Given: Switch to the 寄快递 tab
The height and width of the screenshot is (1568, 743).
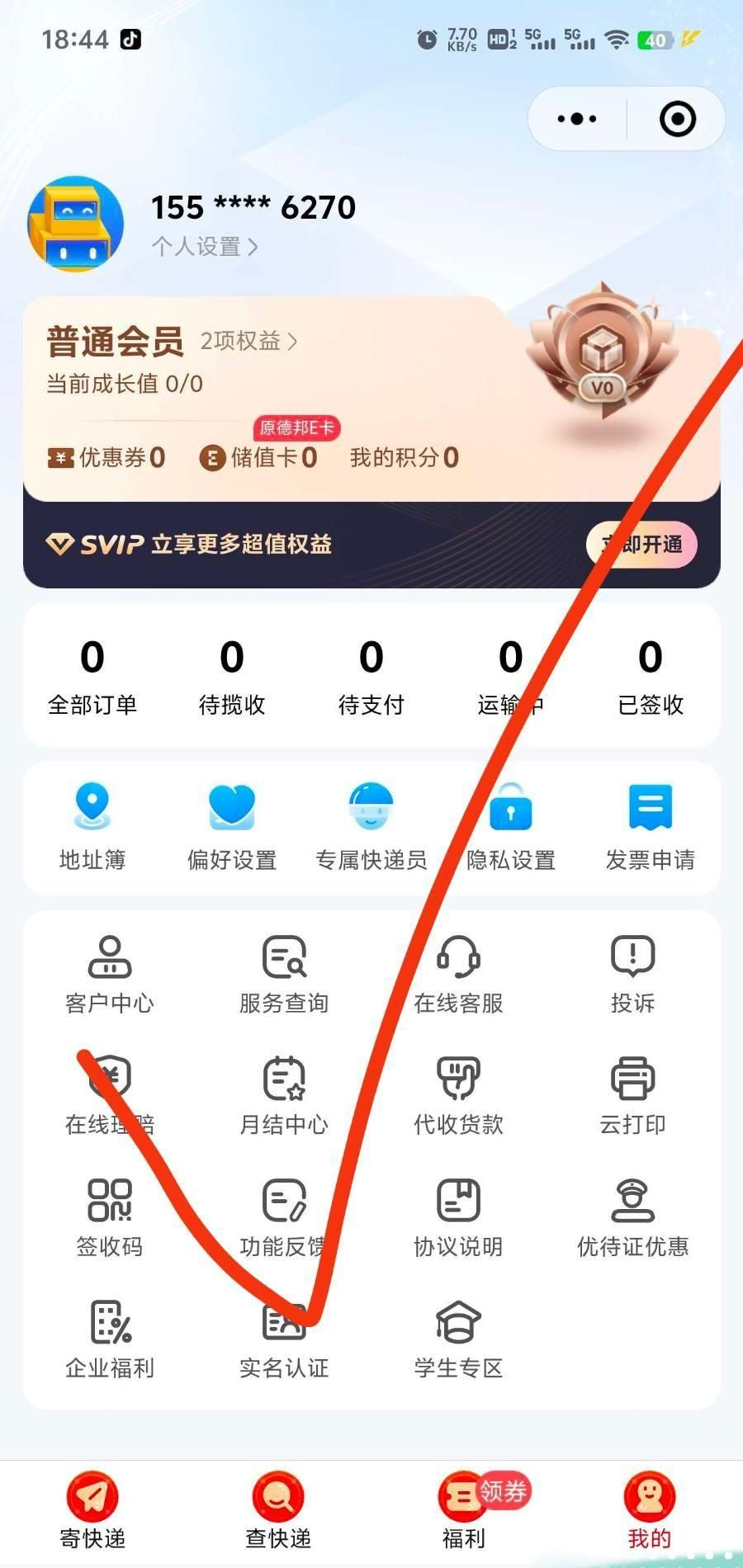Looking at the screenshot, I should coord(92,1510).
